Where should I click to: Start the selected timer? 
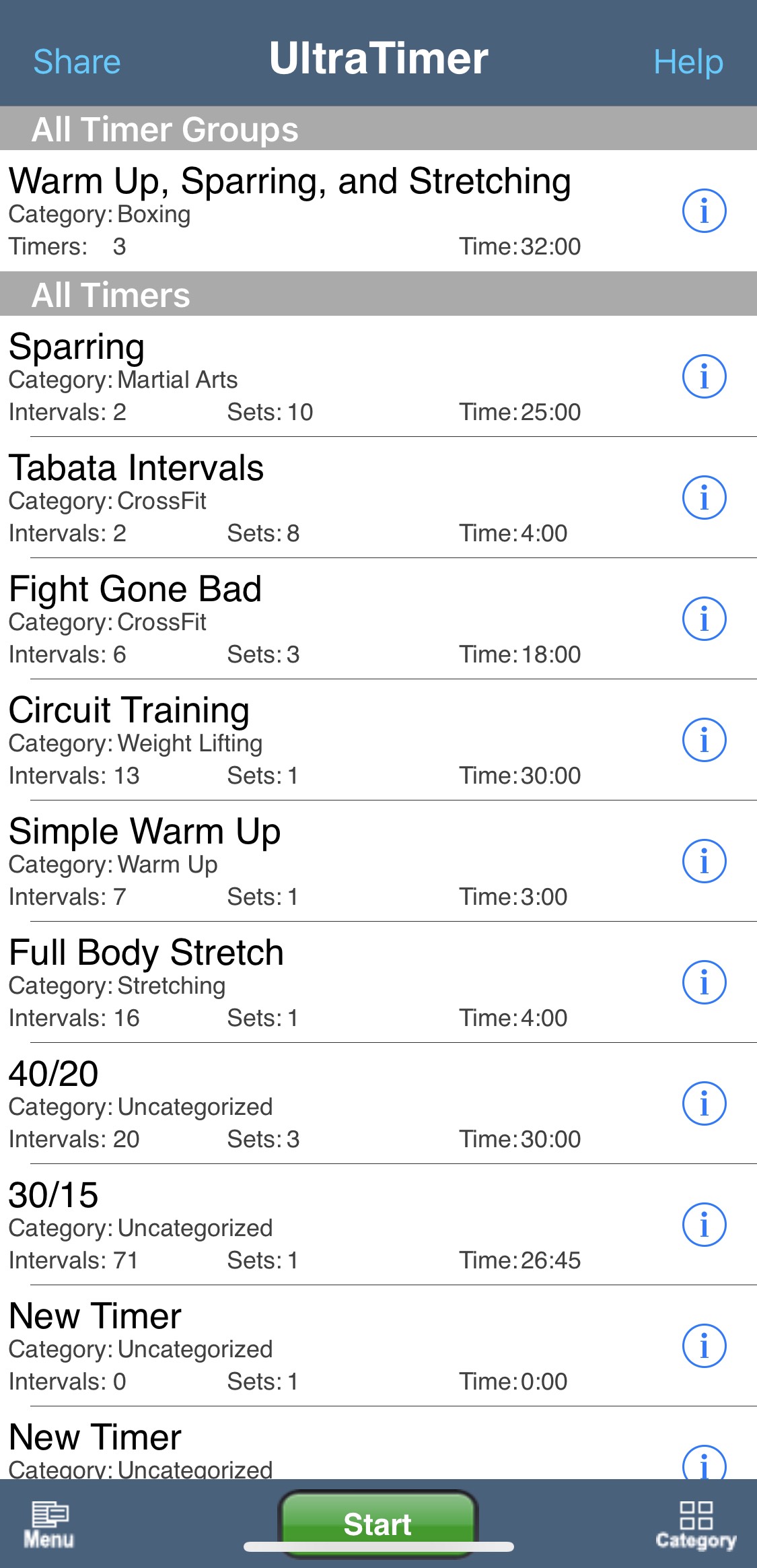tap(377, 1524)
